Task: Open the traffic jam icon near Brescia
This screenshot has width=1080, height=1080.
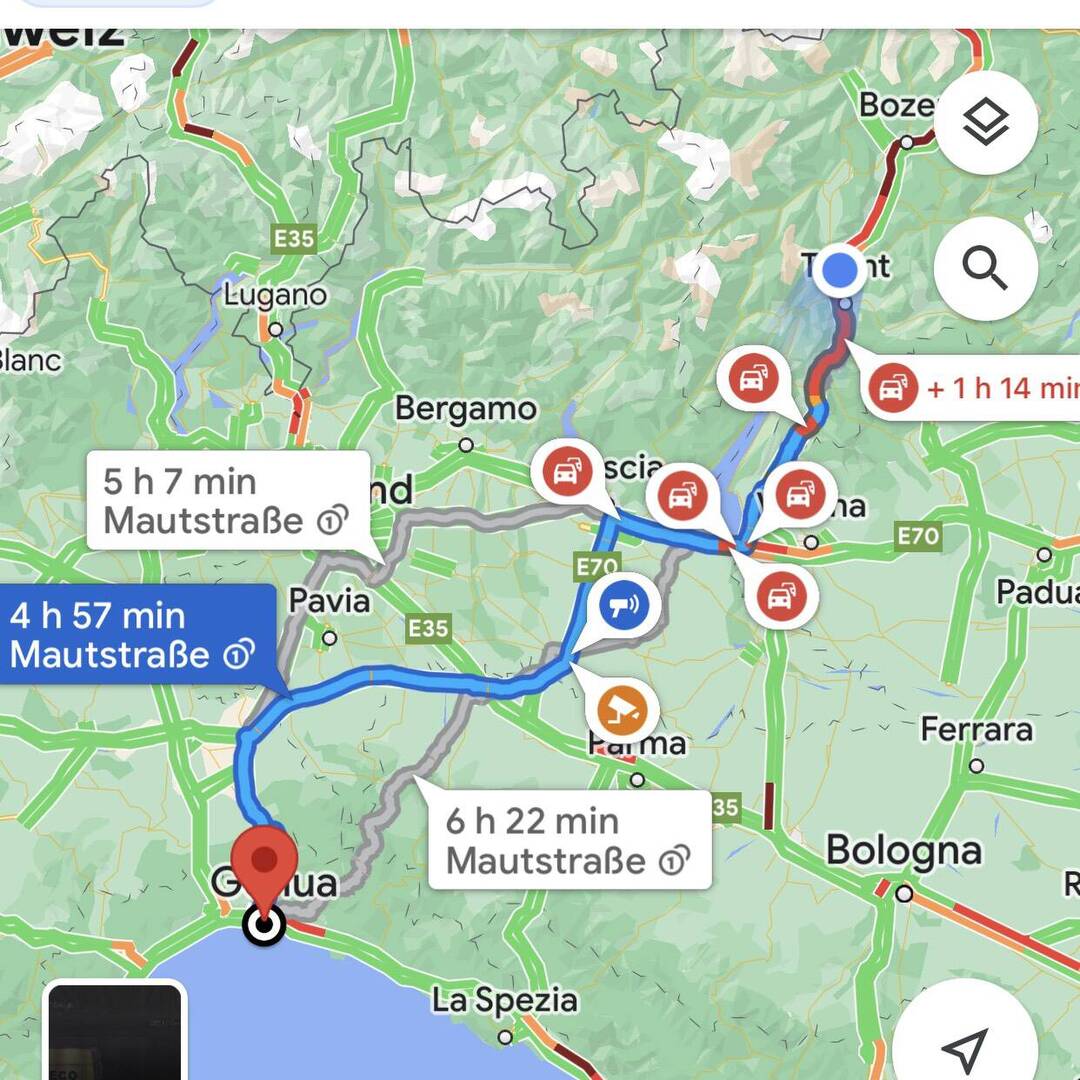Action: click(x=567, y=471)
